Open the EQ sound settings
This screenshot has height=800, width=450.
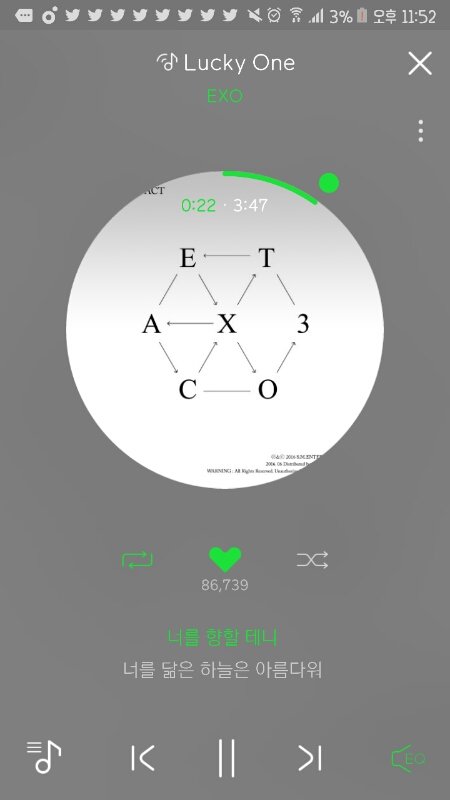point(408,758)
